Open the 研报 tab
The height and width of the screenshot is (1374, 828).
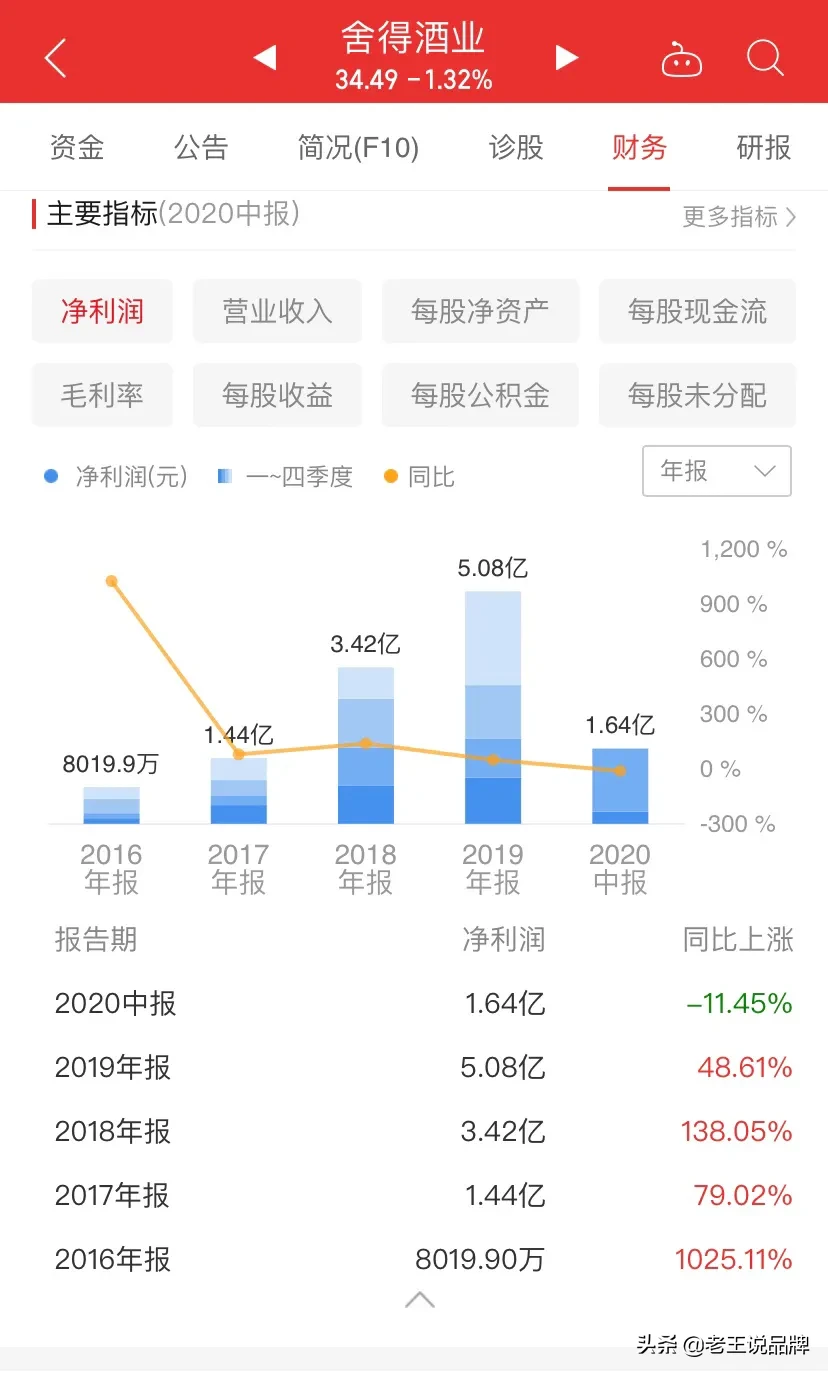[764, 148]
